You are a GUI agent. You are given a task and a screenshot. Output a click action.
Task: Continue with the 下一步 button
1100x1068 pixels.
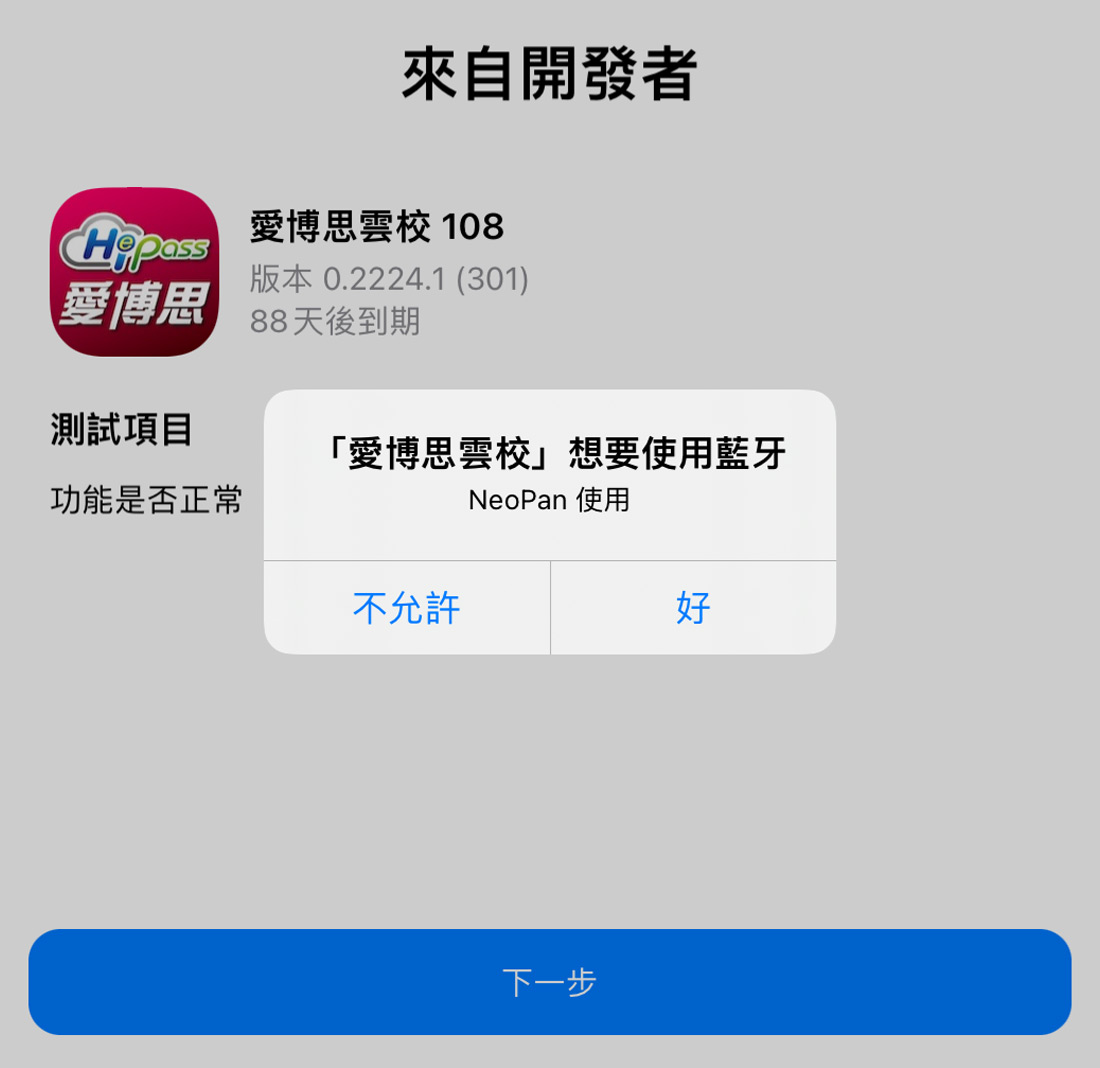pyautogui.click(x=549, y=982)
